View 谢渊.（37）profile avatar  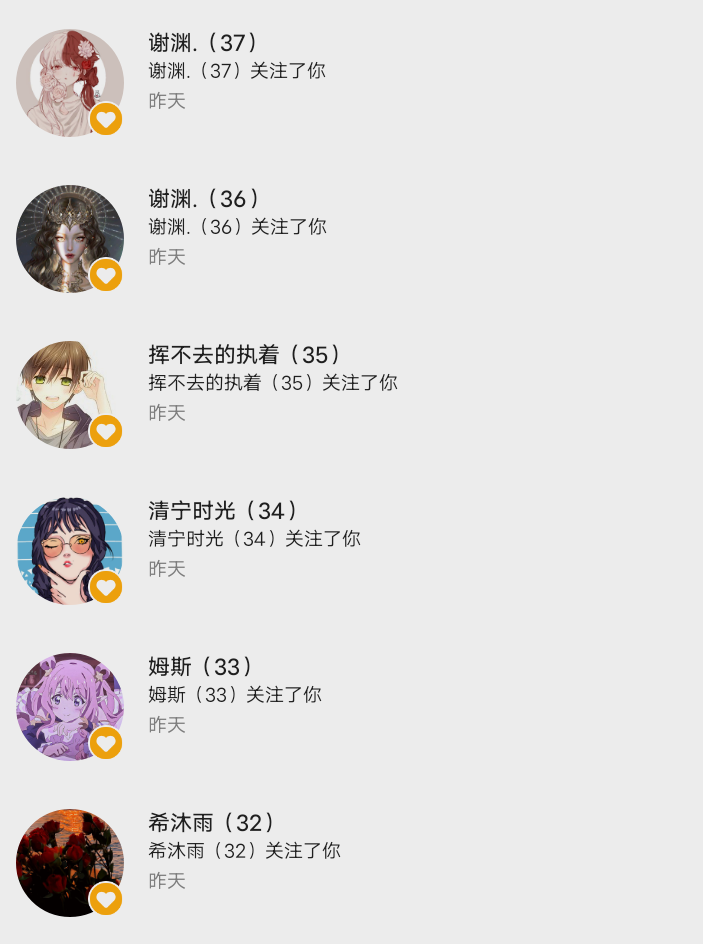[x=69, y=83]
